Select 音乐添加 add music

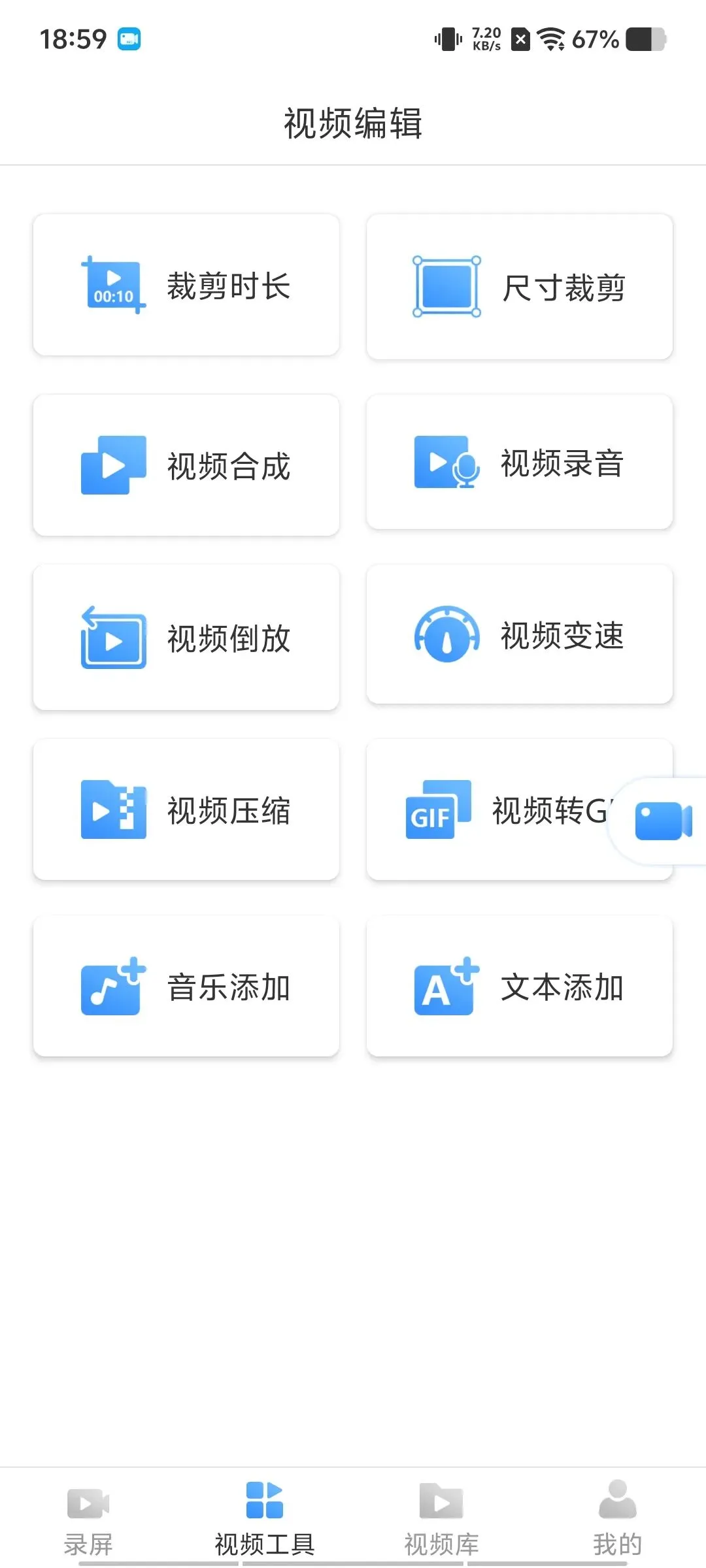click(186, 987)
